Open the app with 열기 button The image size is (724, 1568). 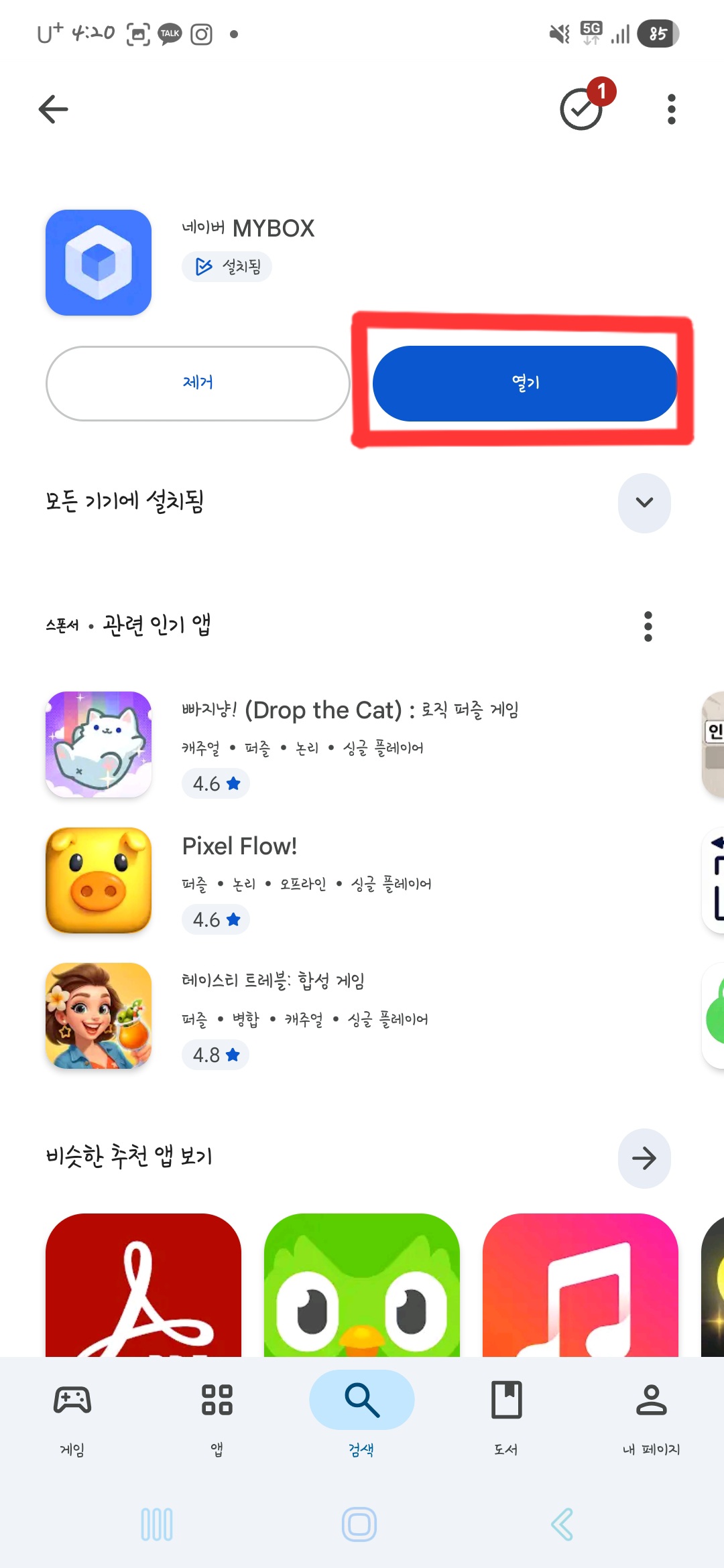524,383
